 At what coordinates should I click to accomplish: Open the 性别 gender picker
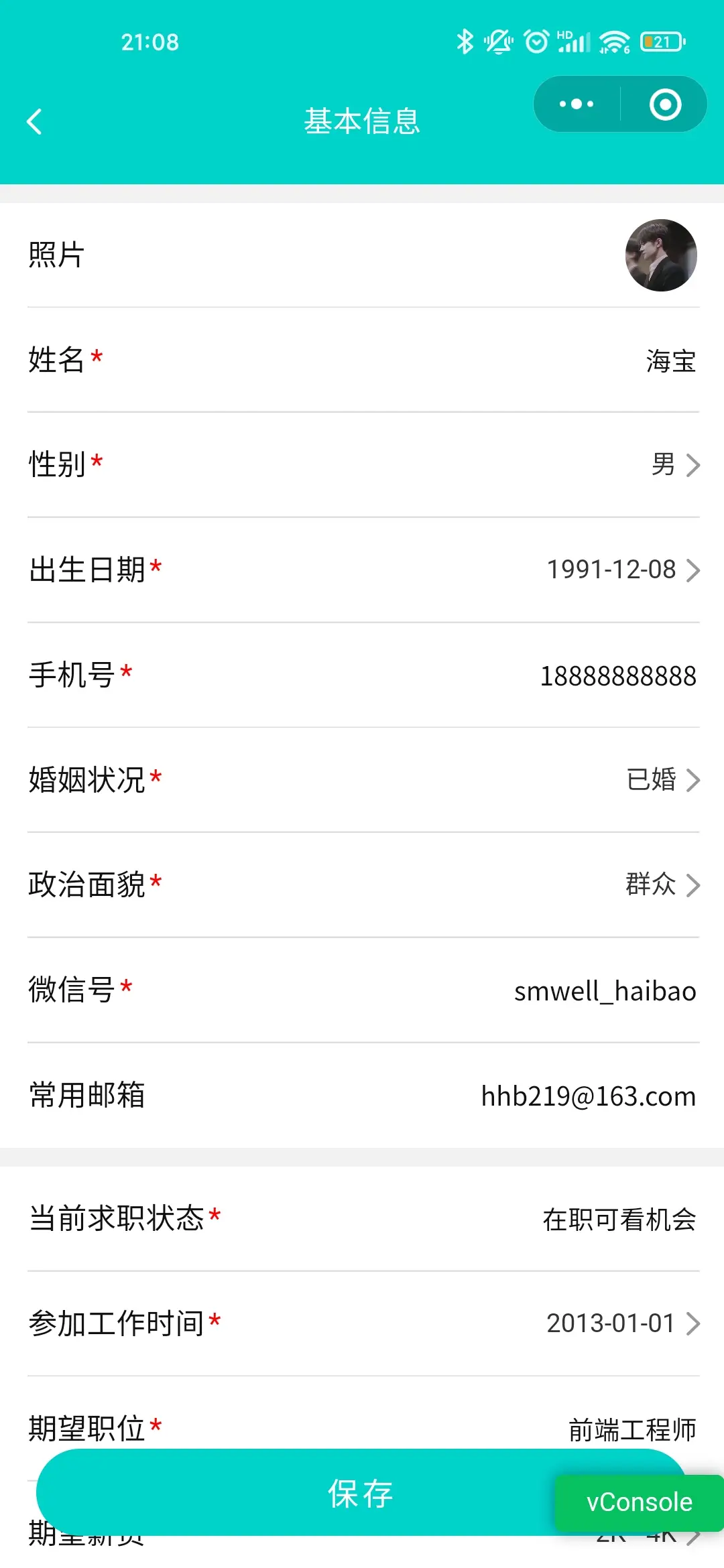pos(363,464)
